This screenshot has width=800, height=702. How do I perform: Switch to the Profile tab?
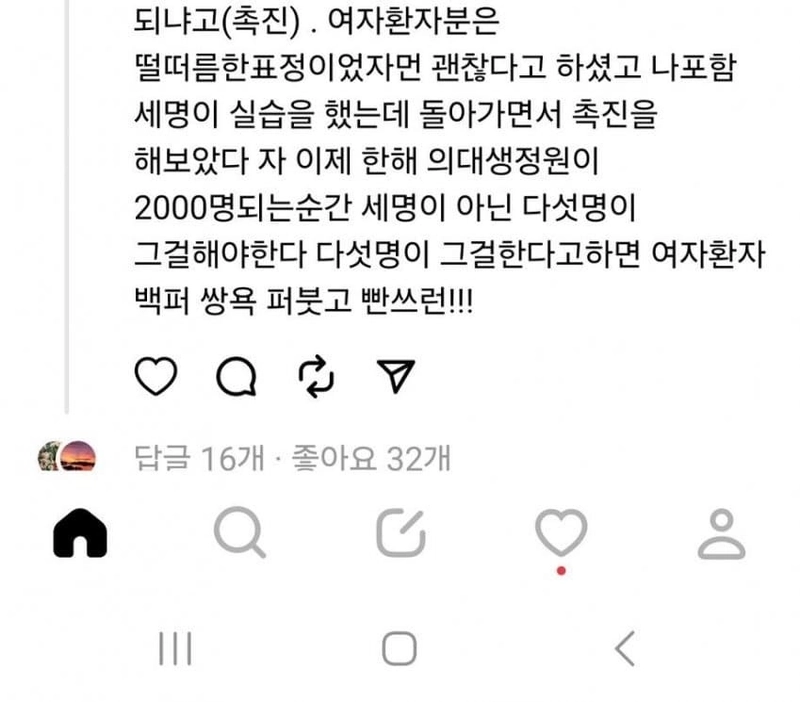(x=722, y=533)
